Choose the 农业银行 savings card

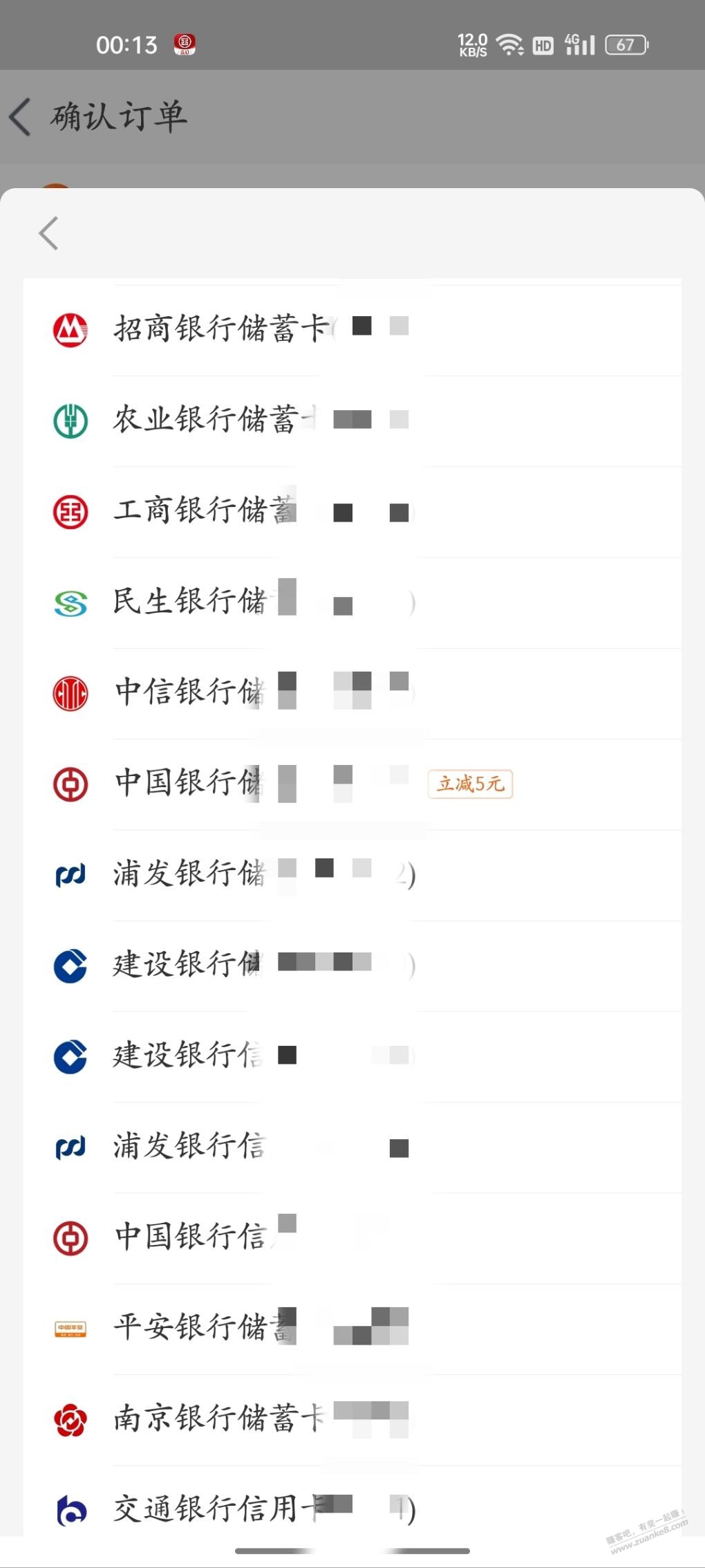[x=352, y=421]
